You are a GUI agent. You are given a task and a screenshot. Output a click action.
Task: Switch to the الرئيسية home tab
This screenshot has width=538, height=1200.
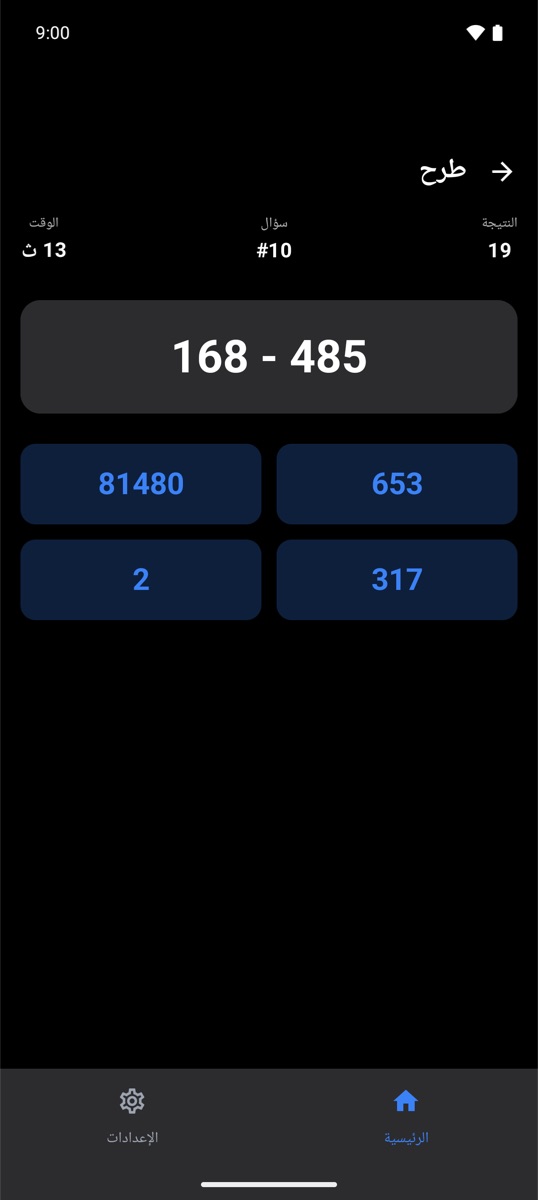(x=405, y=1117)
